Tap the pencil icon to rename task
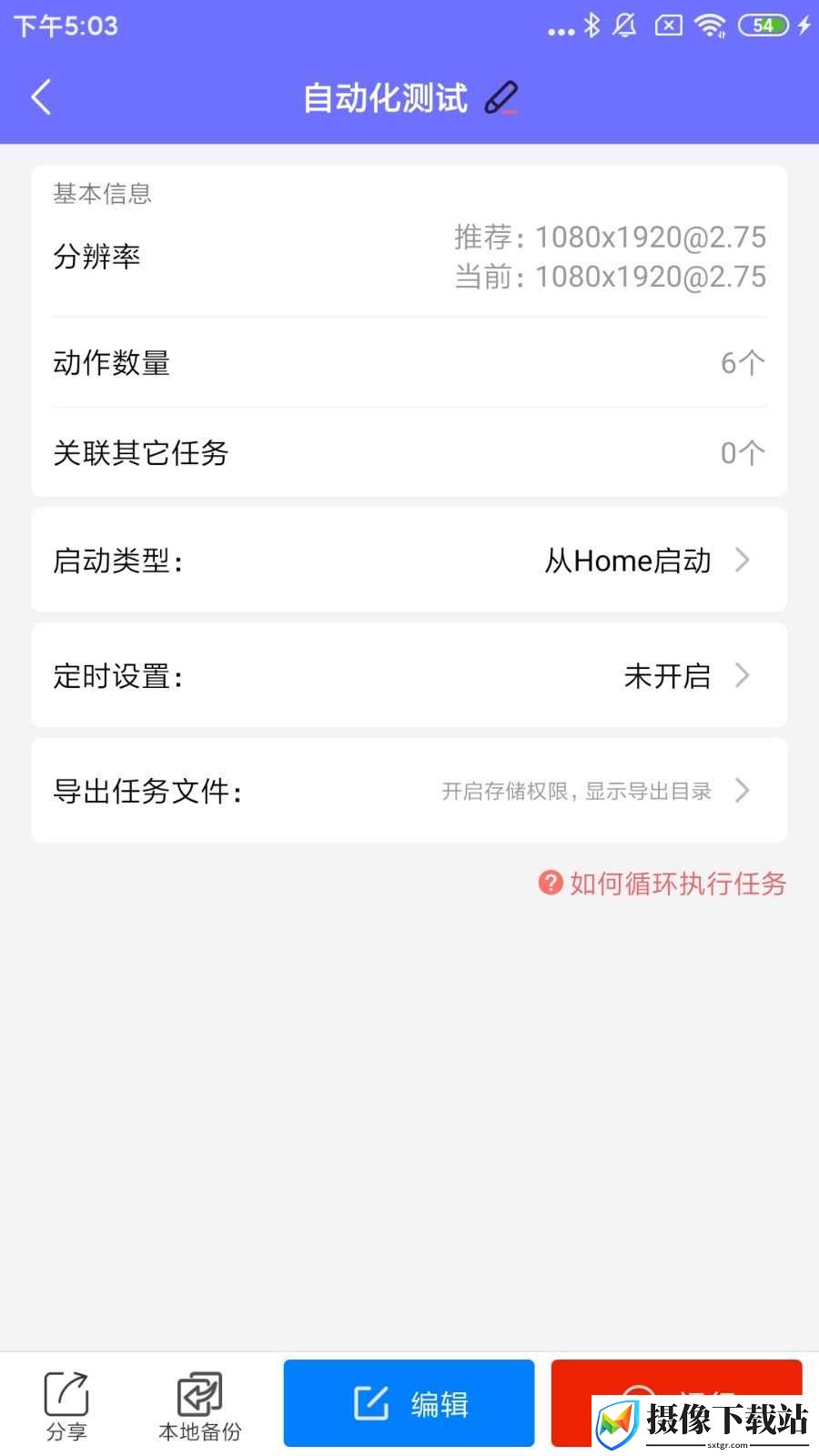The image size is (819, 1456). (501, 97)
